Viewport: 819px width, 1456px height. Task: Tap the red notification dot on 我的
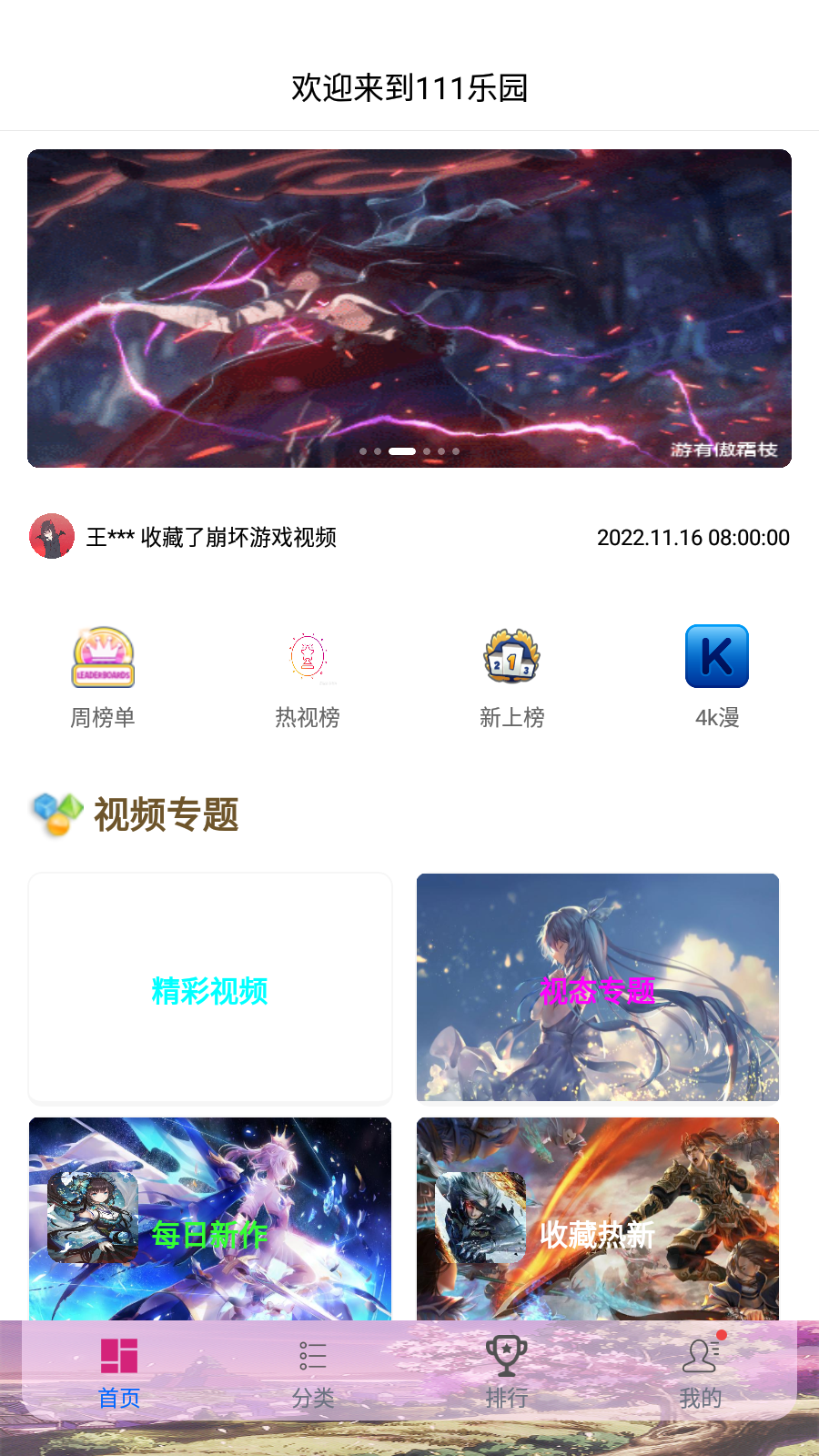click(720, 1337)
